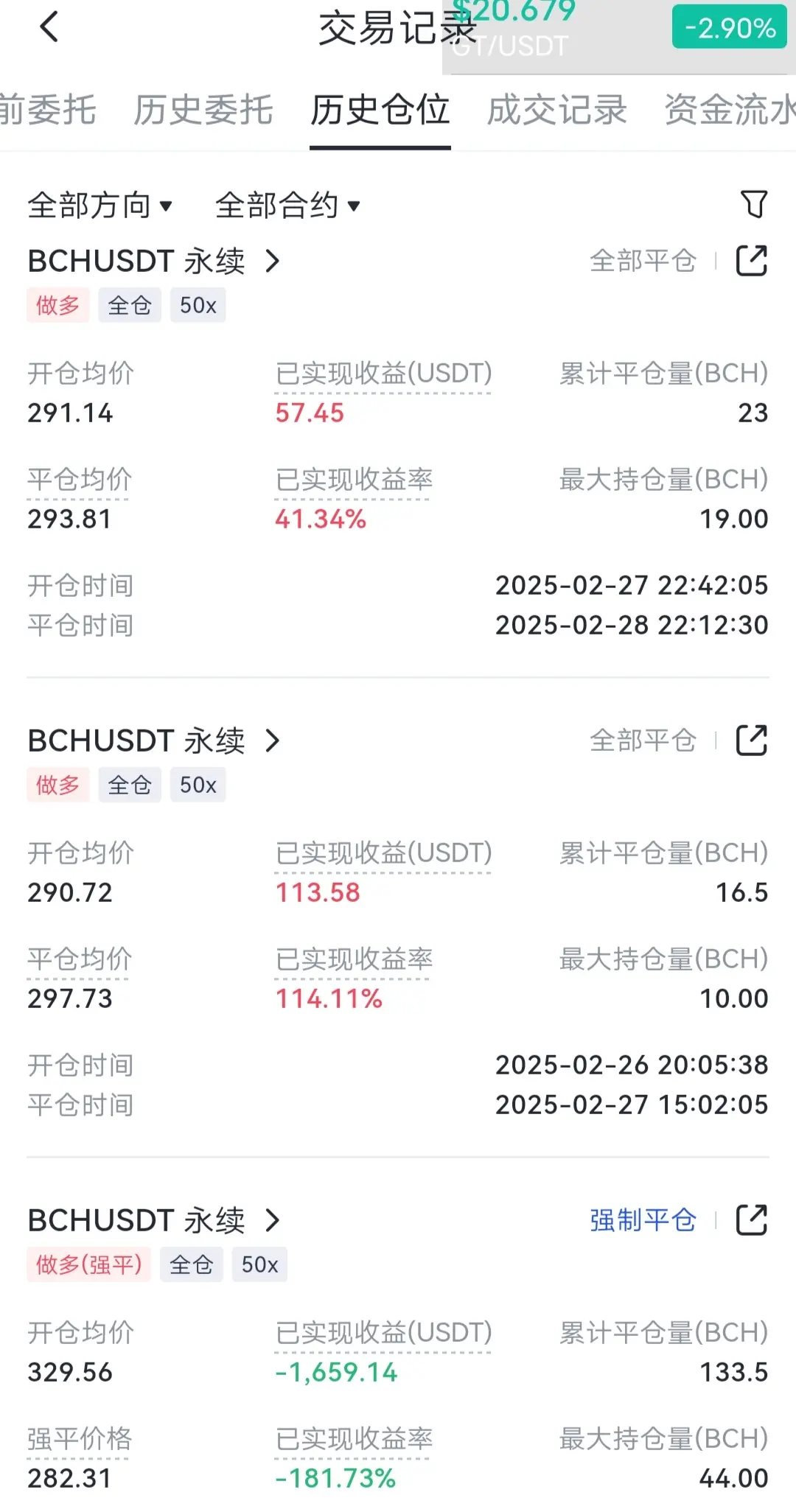Viewport: 796px width, 1512px height.
Task: Share the position with 113.58 profit
Action: coord(752,741)
